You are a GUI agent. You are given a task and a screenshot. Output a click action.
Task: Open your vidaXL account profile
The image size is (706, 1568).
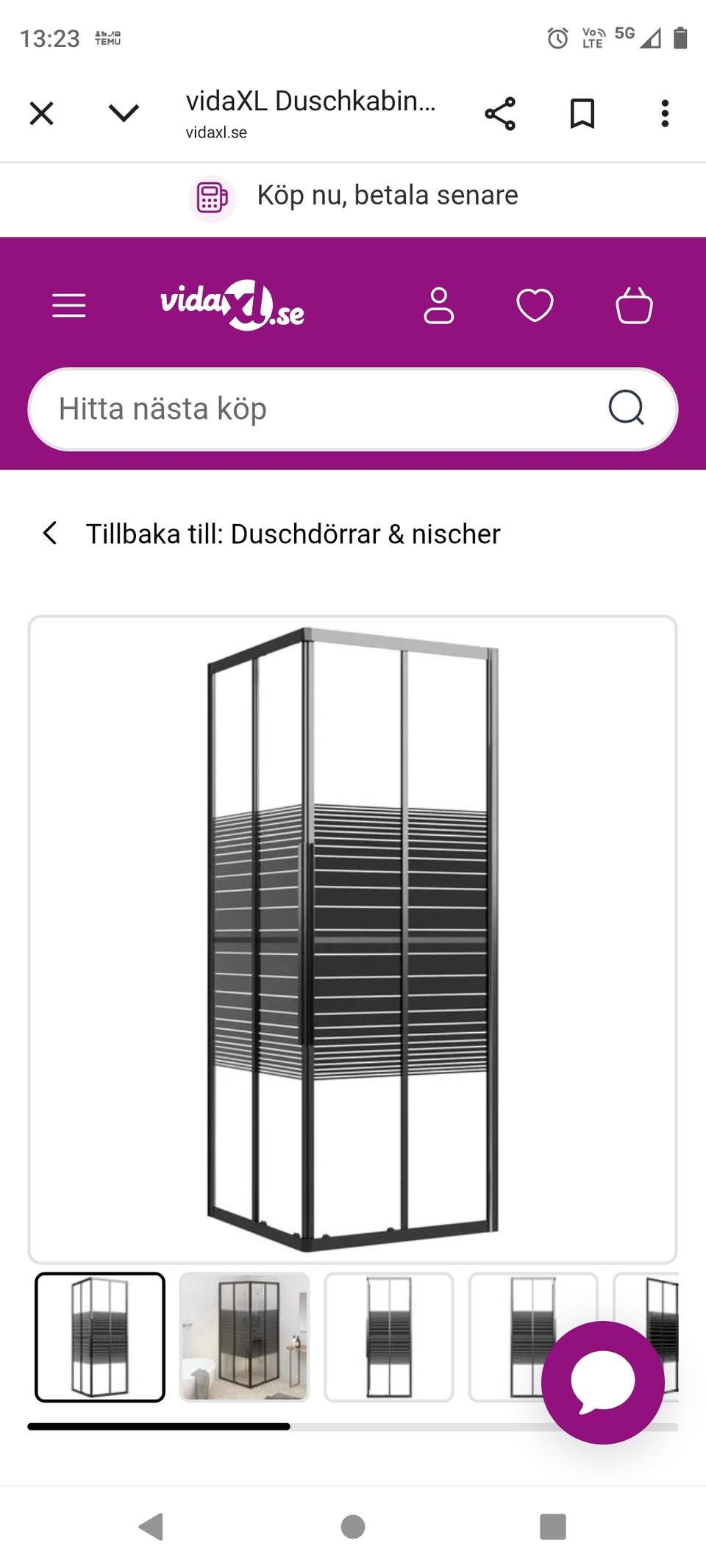[440, 305]
